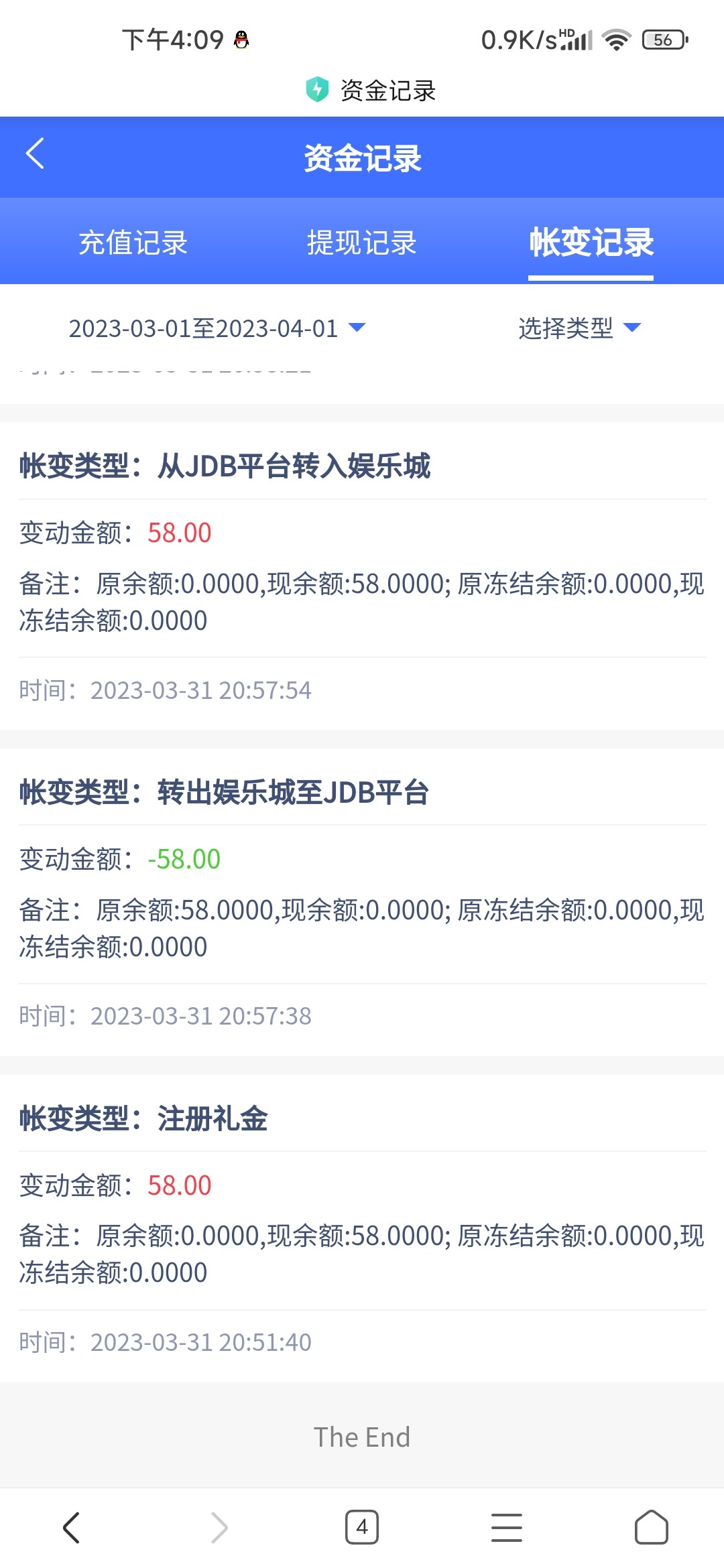This screenshot has height=1568, width=724.
Task: Tap the QQ penguin icon in the status bar
Action: (x=243, y=40)
